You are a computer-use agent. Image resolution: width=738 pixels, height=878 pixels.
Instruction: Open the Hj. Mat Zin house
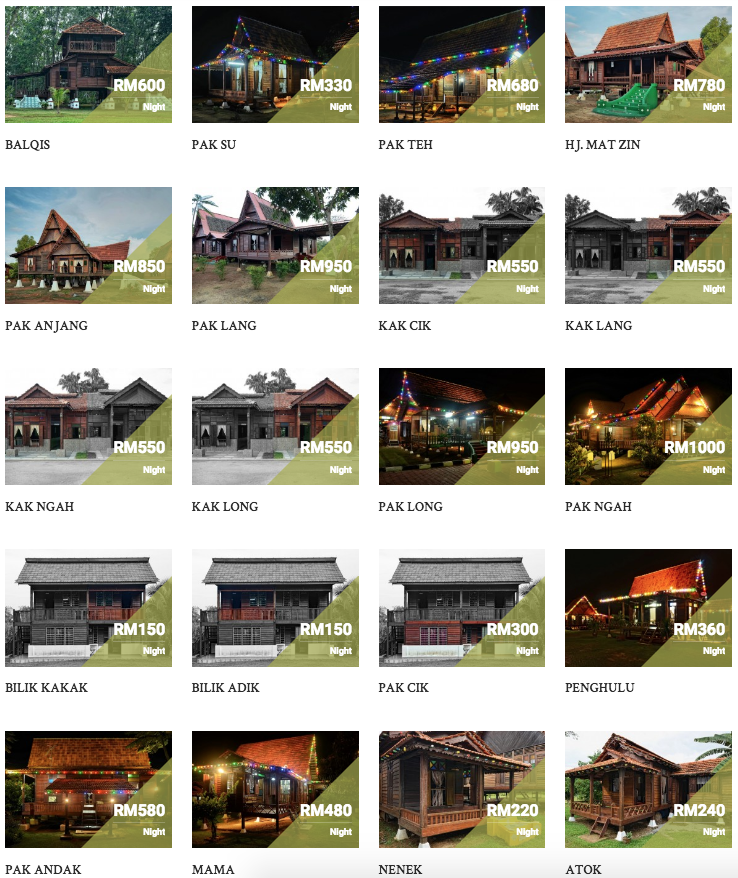click(648, 65)
